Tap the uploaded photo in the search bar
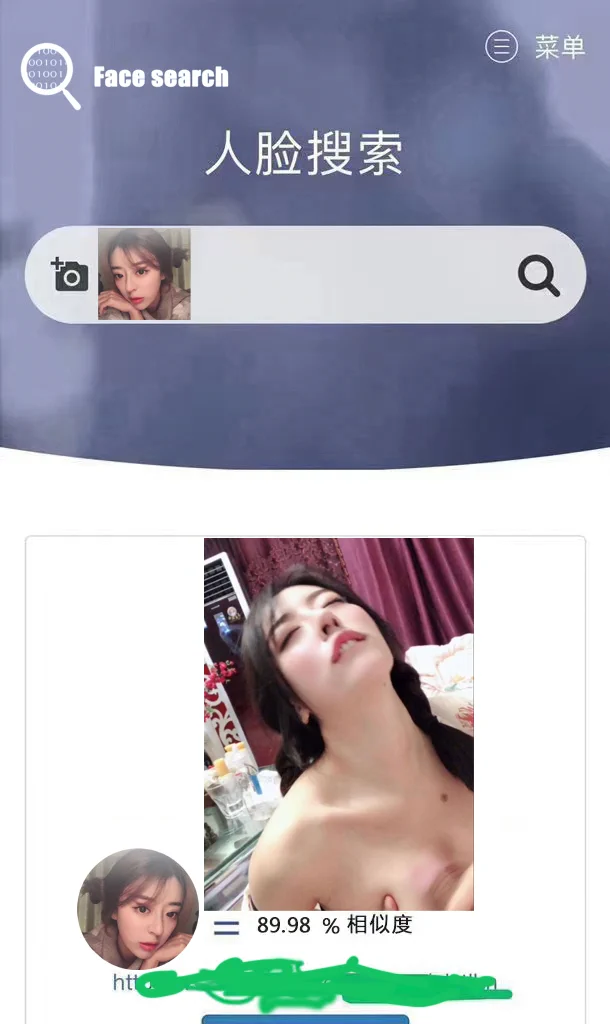610x1024 pixels. click(144, 274)
